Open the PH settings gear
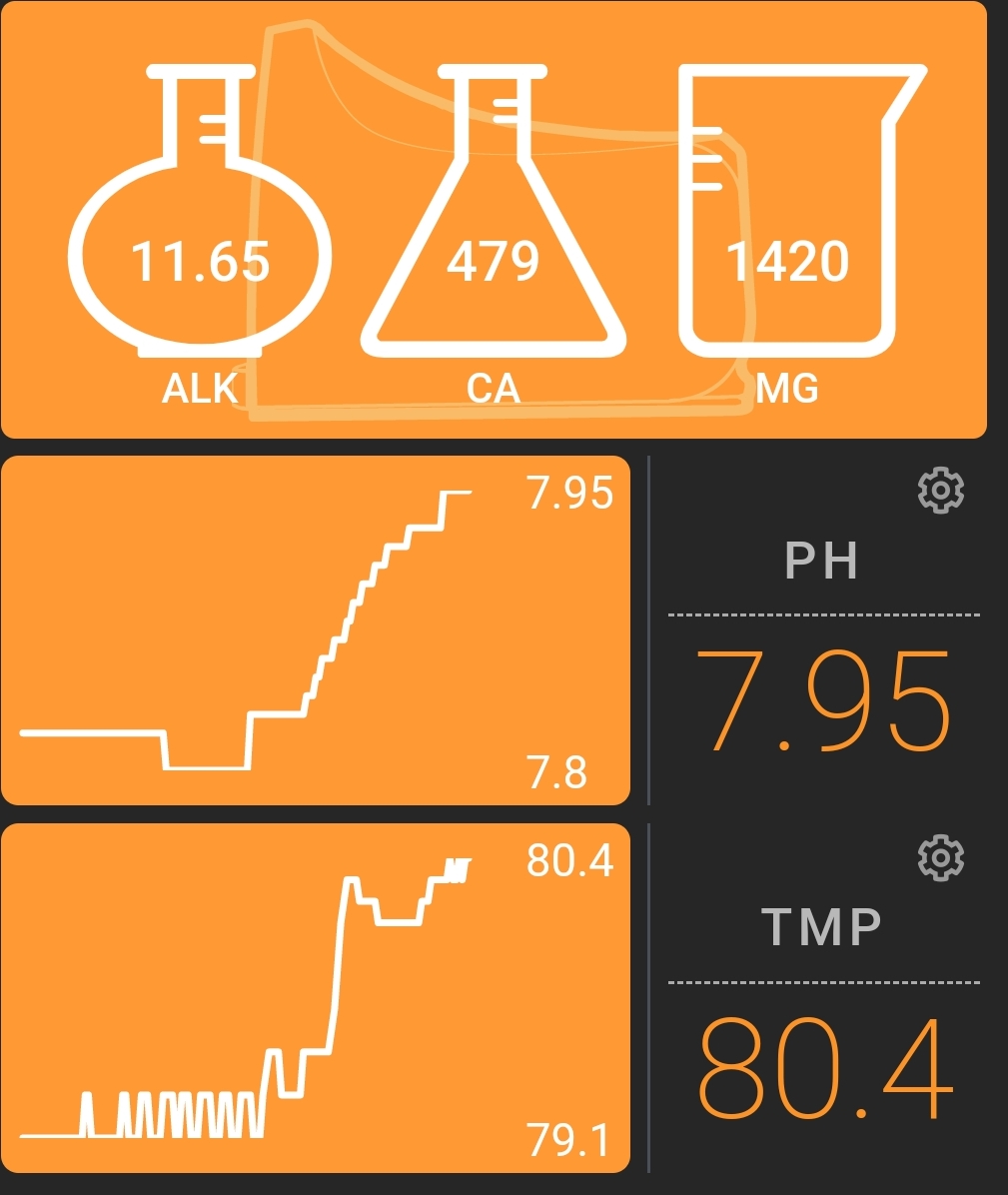The width and height of the screenshot is (1008, 1195). pyautogui.click(x=940, y=490)
